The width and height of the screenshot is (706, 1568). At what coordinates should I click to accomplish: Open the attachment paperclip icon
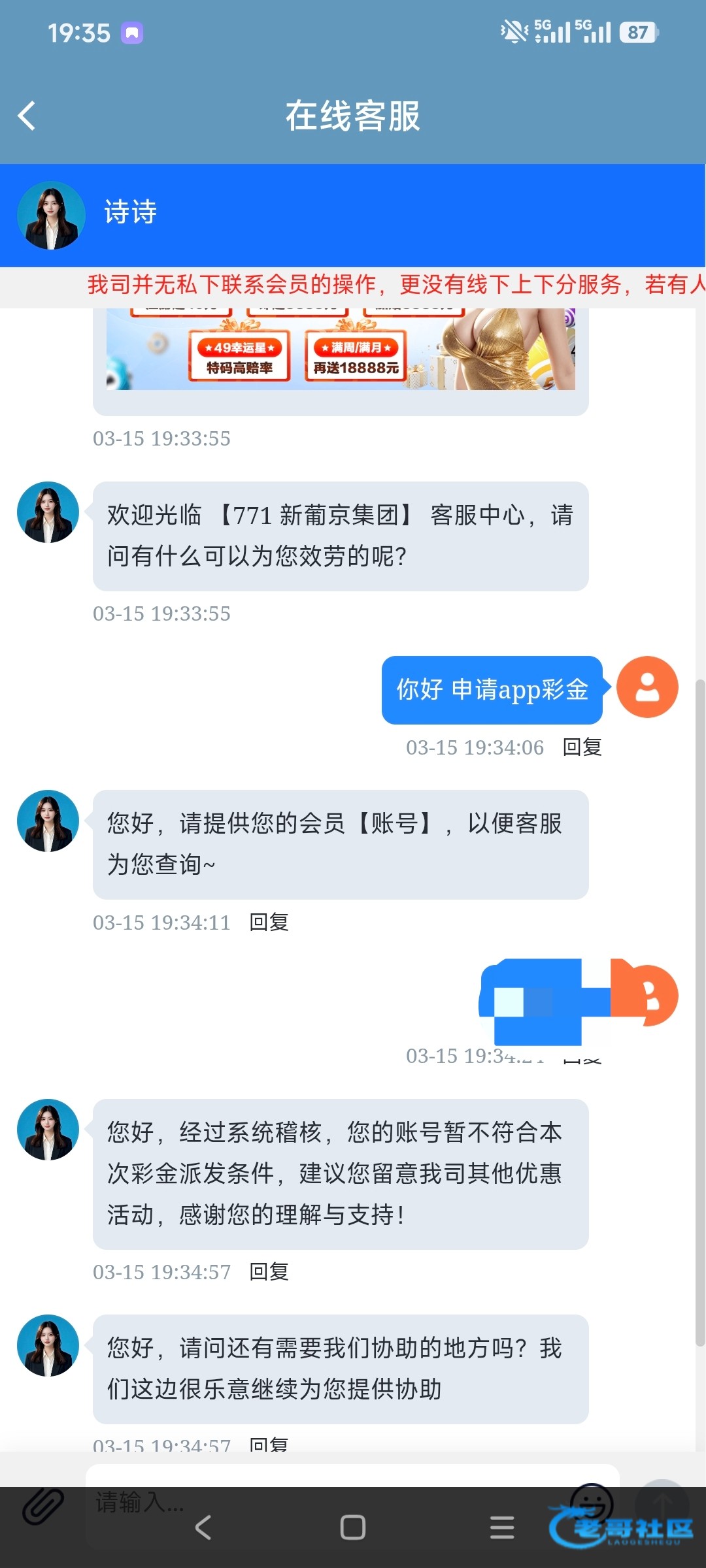tap(43, 1506)
